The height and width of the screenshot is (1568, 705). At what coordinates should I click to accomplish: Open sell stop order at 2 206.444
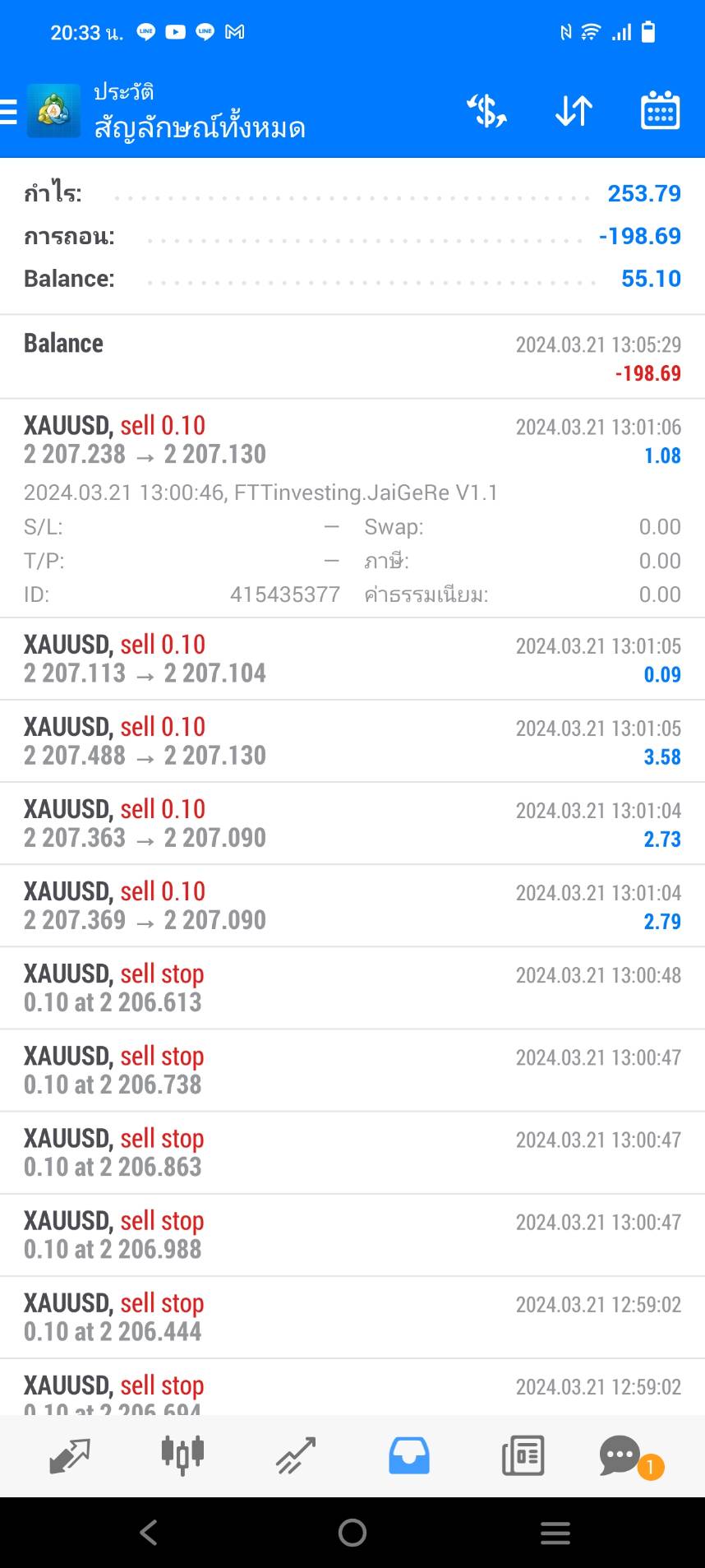pyautogui.click(x=352, y=1317)
